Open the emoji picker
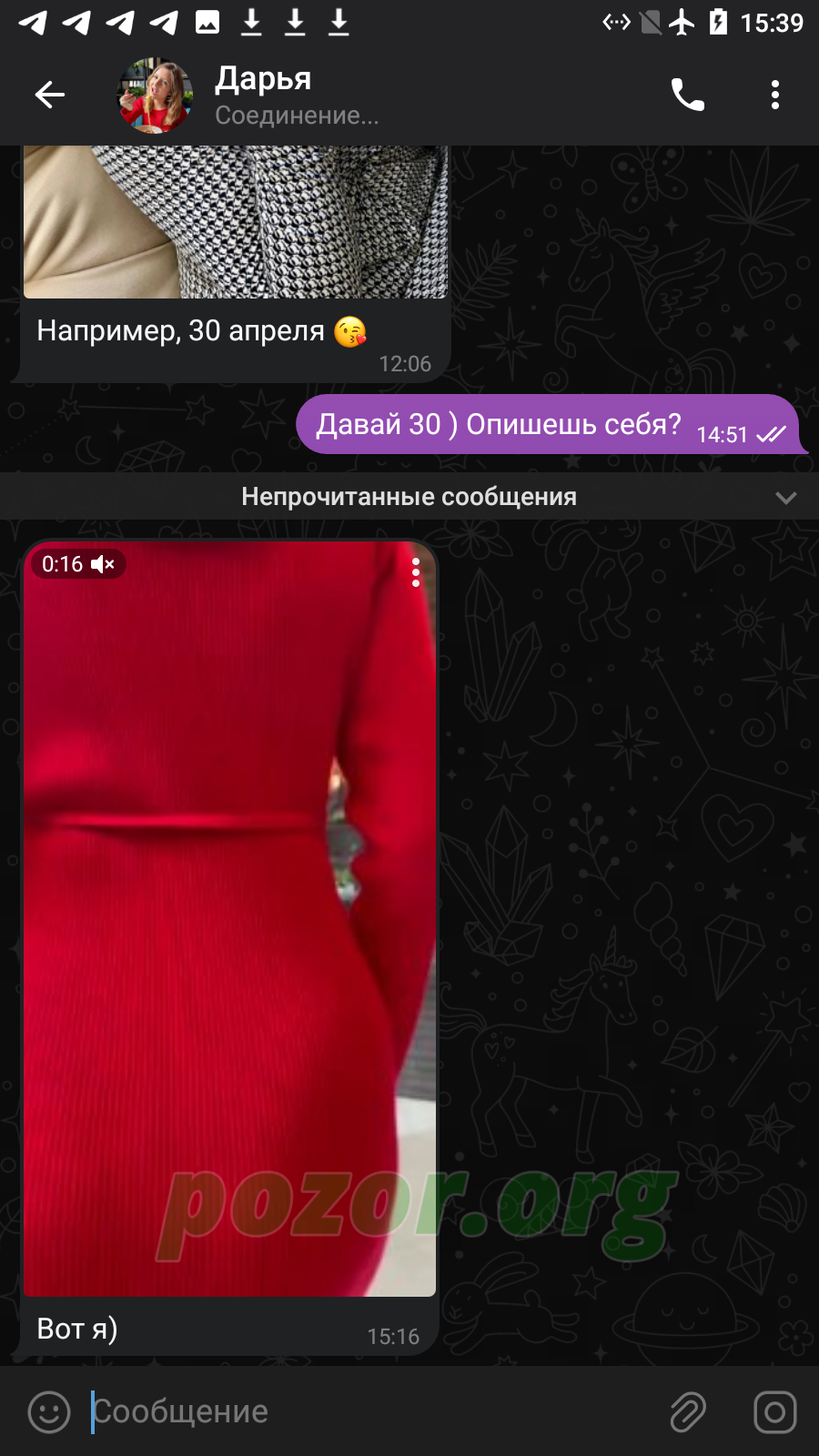Image resolution: width=819 pixels, height=1456 pixels. pos(49,1412)
